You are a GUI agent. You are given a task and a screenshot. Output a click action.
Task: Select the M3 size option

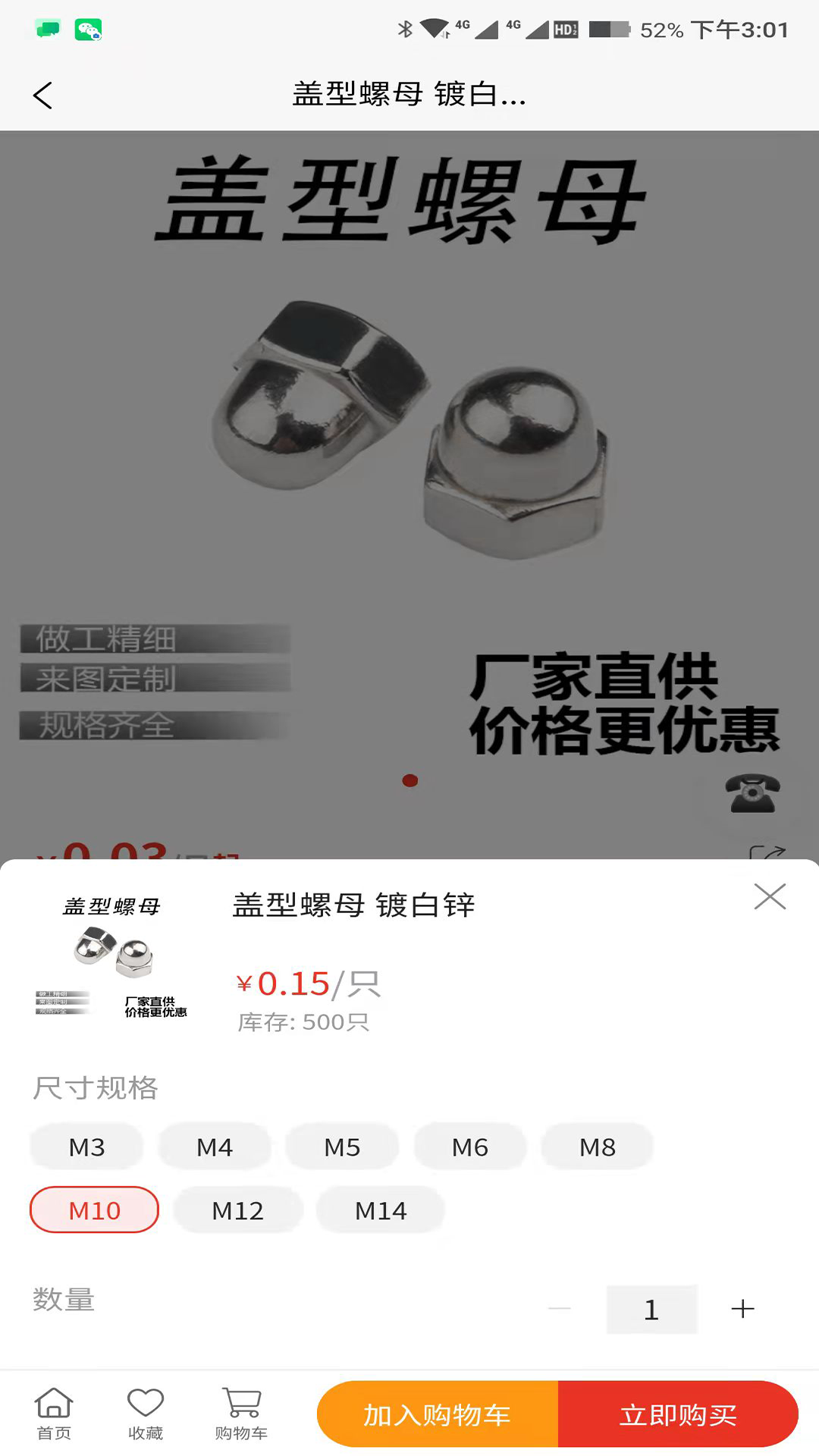tap(86, 1147)
